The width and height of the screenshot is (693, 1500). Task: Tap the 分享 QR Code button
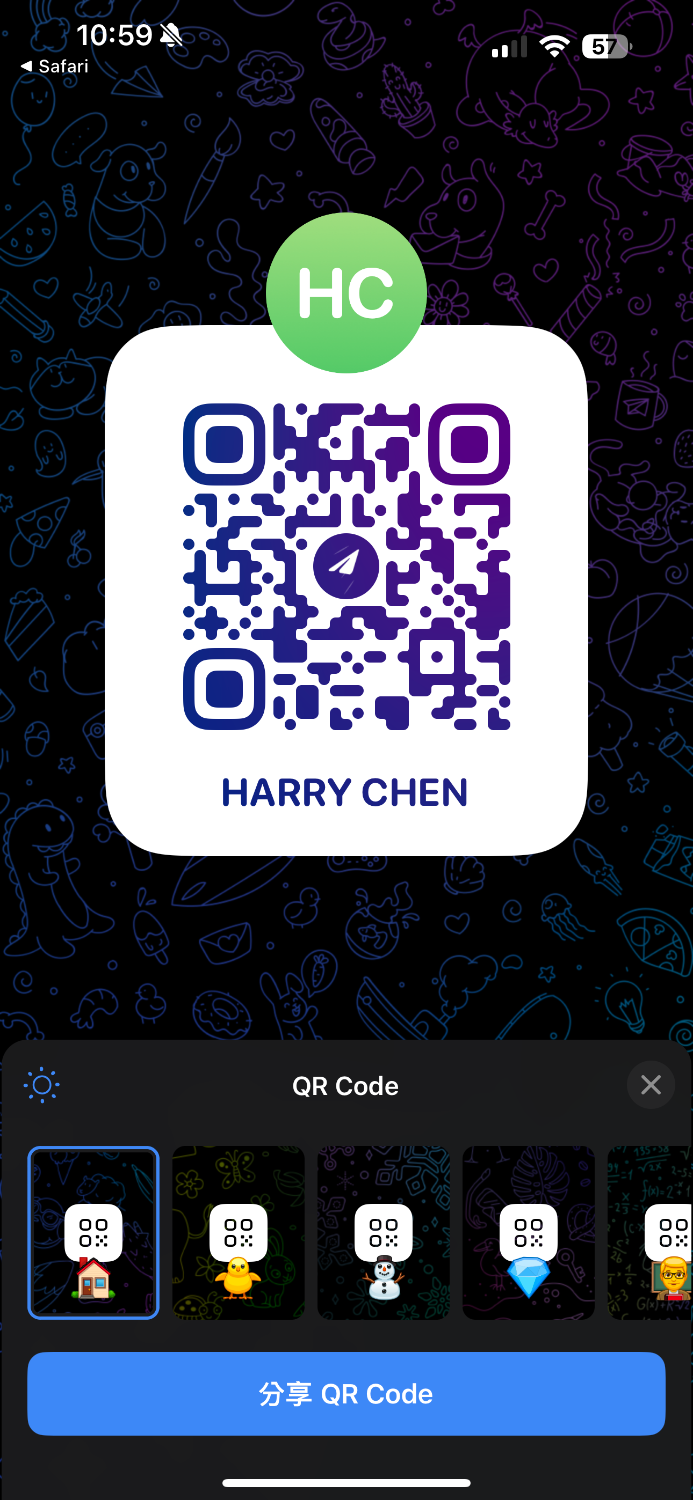coord(346,1394)
